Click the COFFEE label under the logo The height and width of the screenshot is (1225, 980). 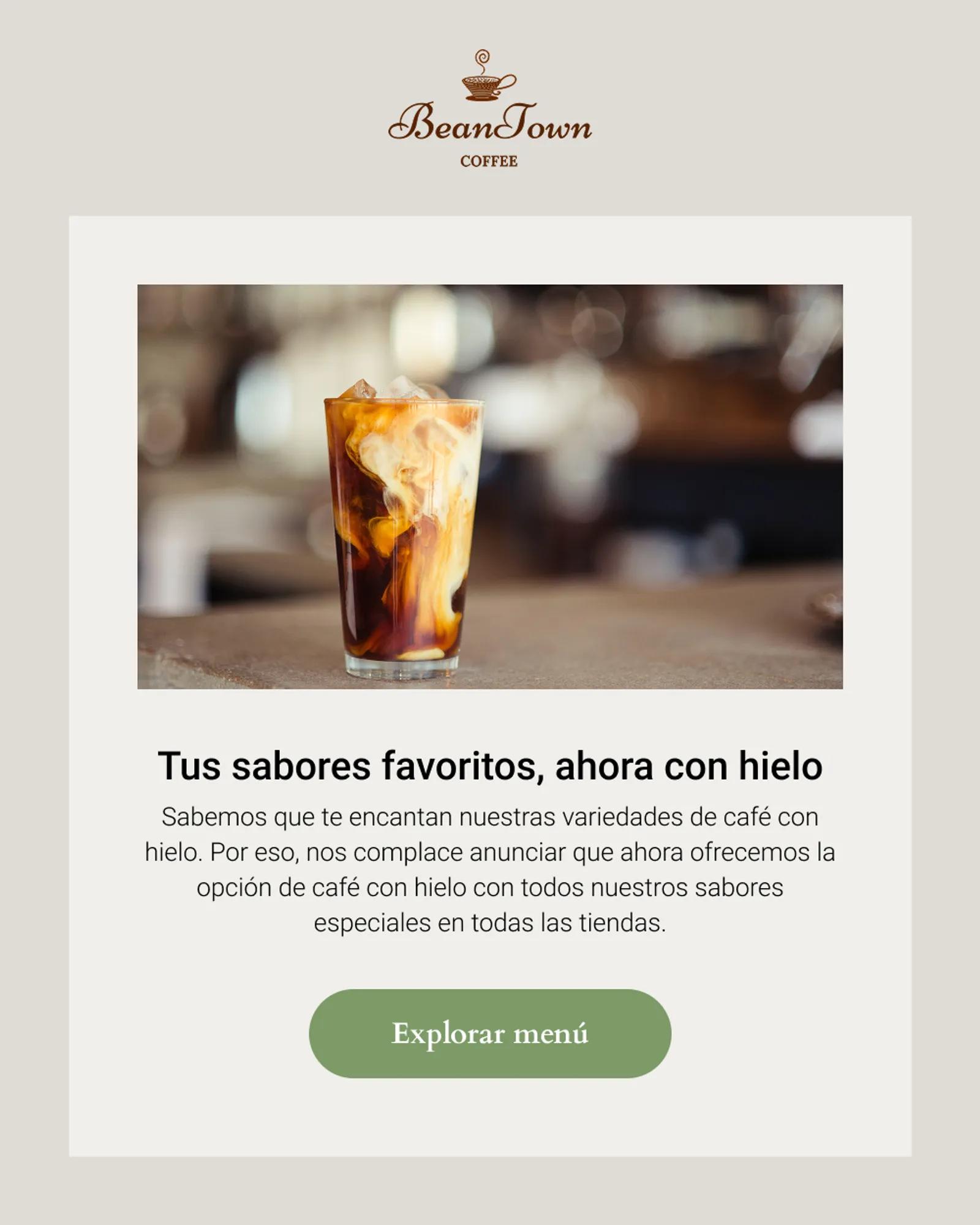click(489, 161)
